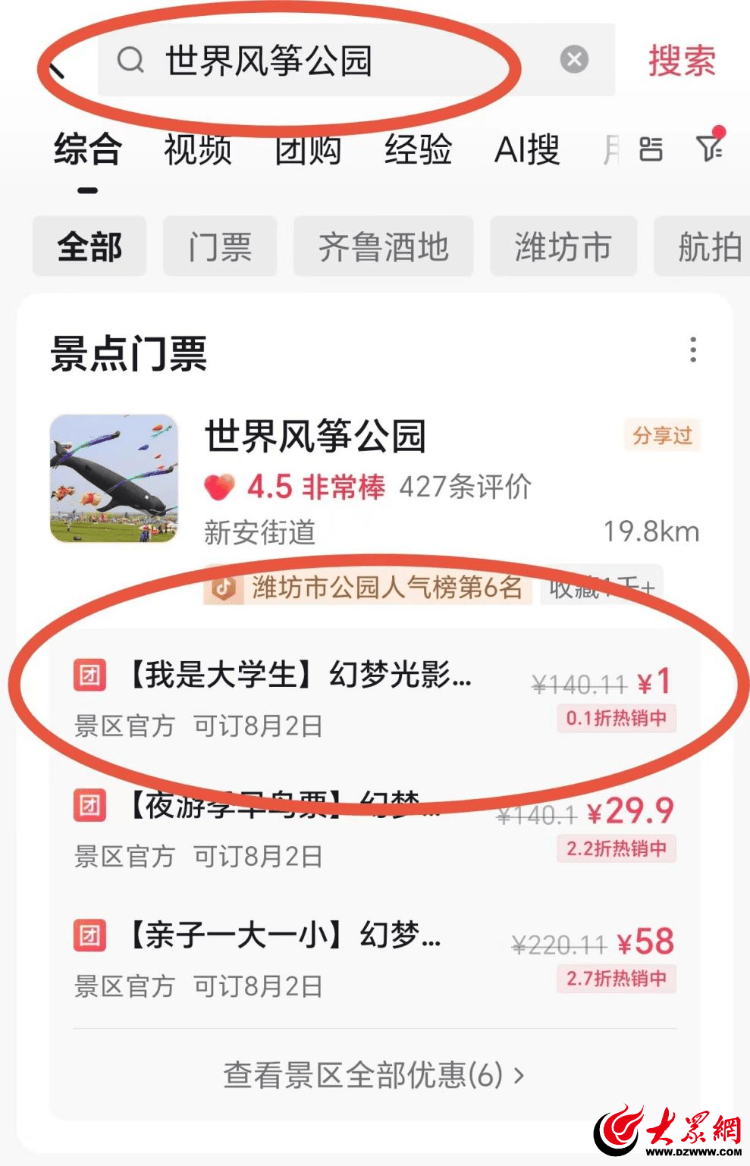The height and width of the screenshot is (1166, 750).
Task: Open the 世界风筝公园 attraction listing
Action: click(315, 436)
